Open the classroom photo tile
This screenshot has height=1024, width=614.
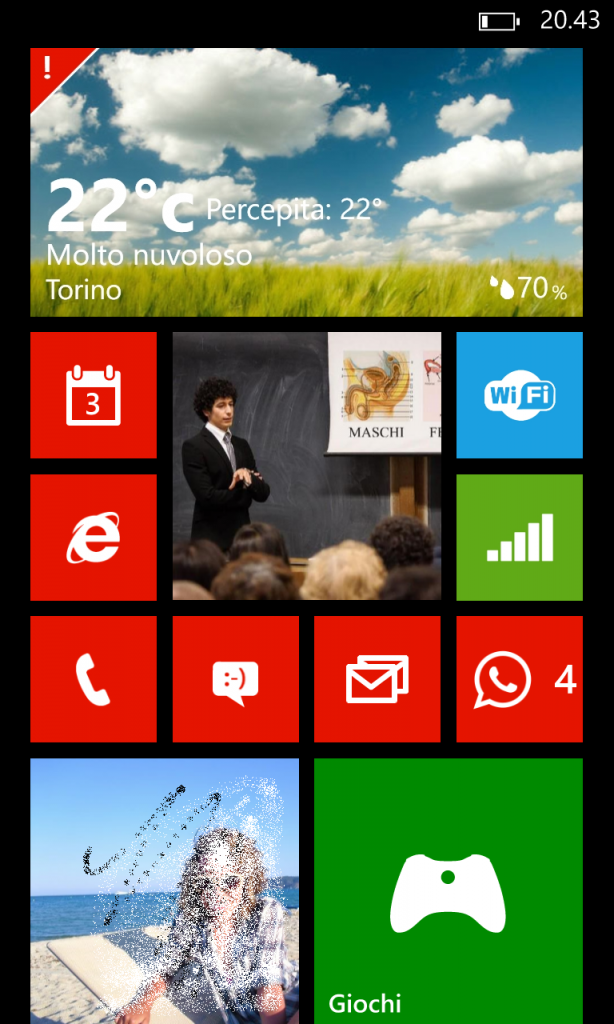[306, 466]
